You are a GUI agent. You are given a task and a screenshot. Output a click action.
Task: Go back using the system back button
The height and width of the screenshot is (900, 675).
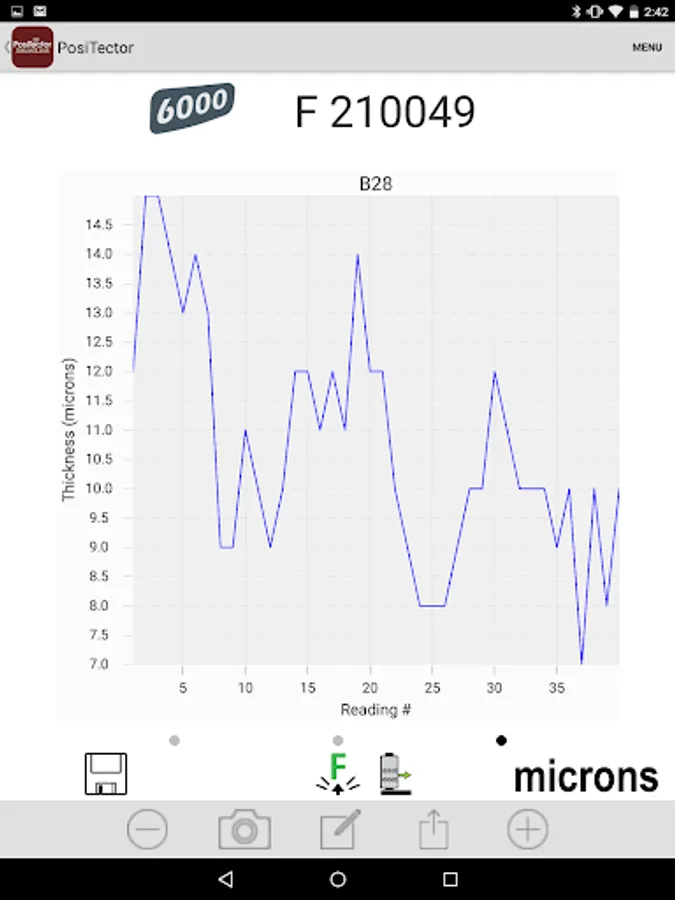pyautogui.click(x=225, y=879)
